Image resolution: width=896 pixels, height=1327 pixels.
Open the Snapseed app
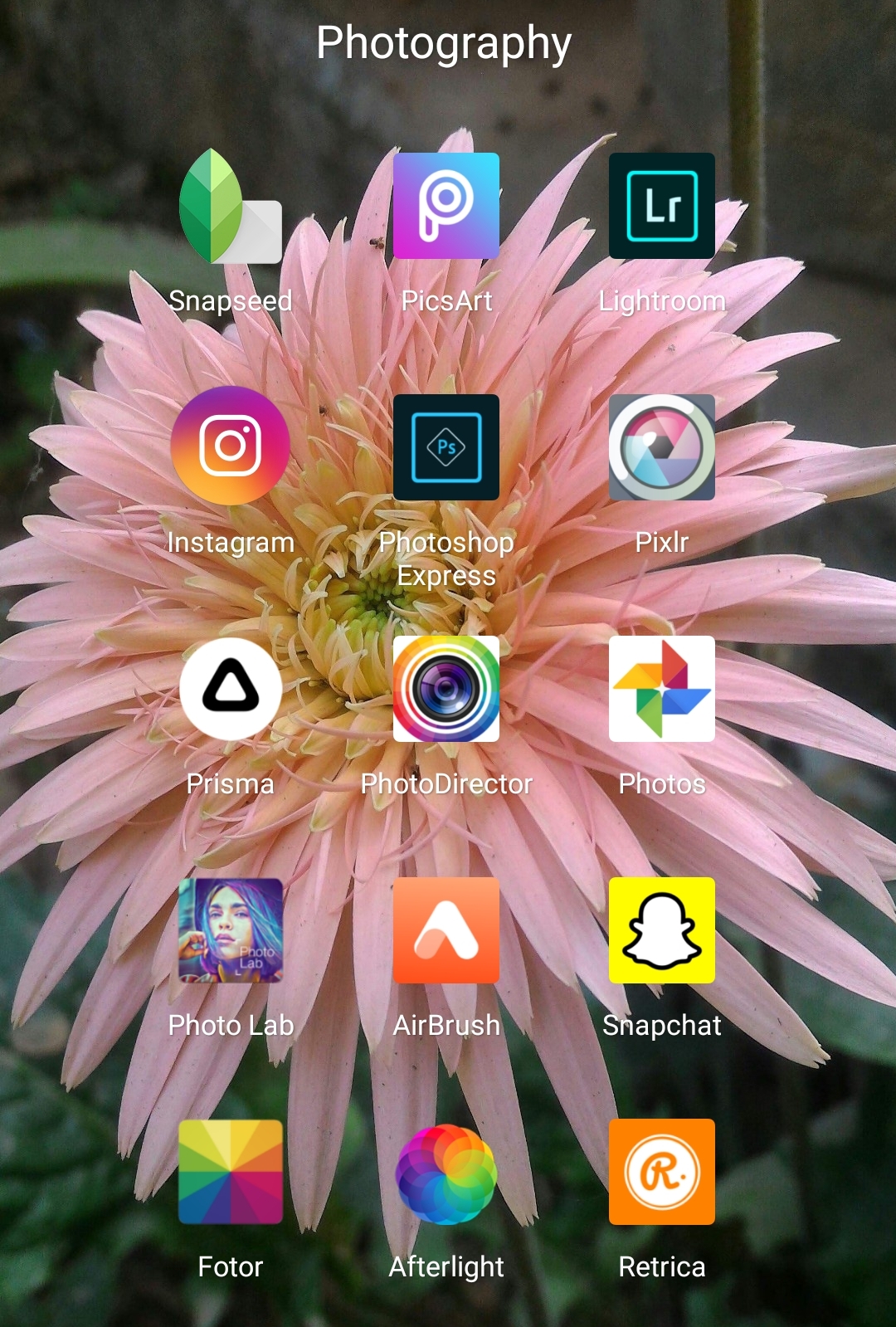(230, 207)
